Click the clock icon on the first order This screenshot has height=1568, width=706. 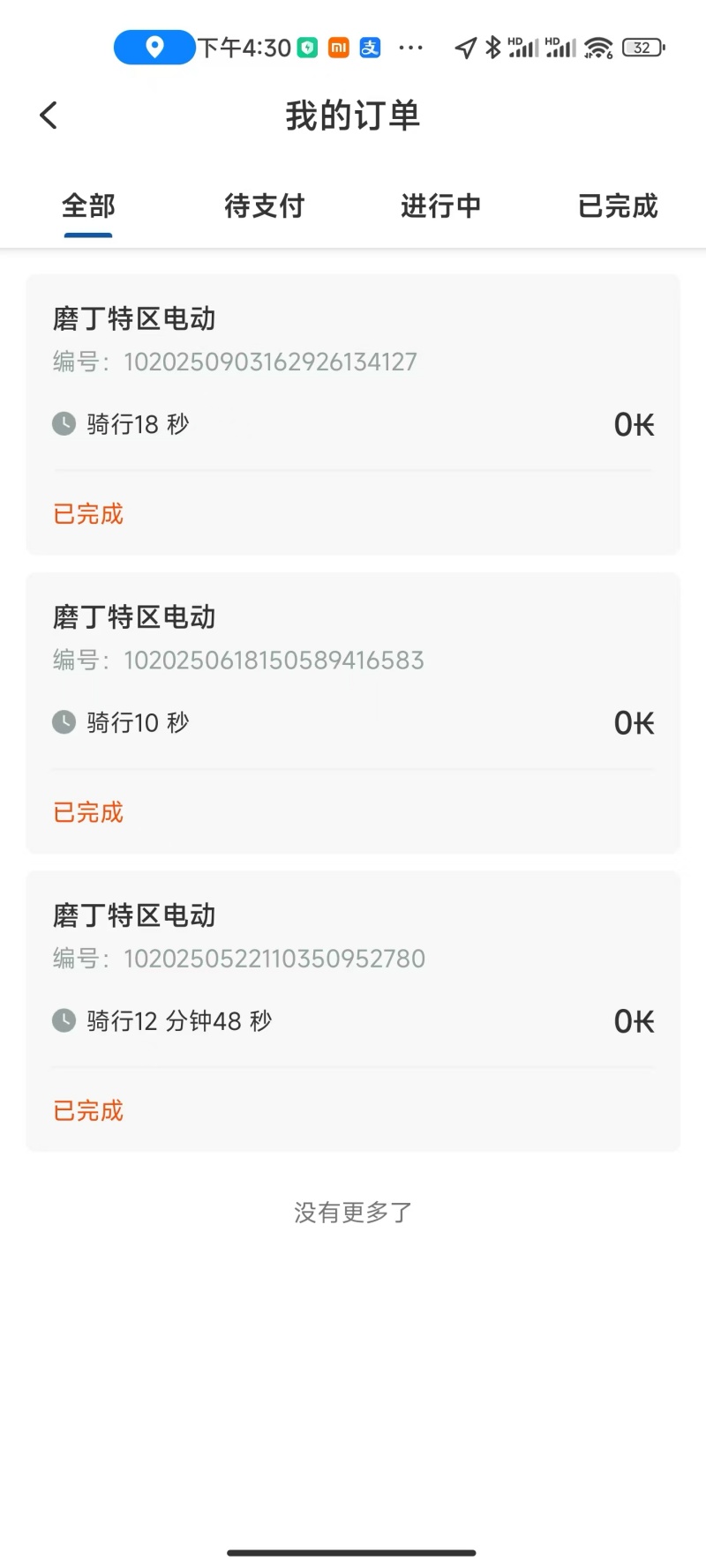[x=63, y=424]
